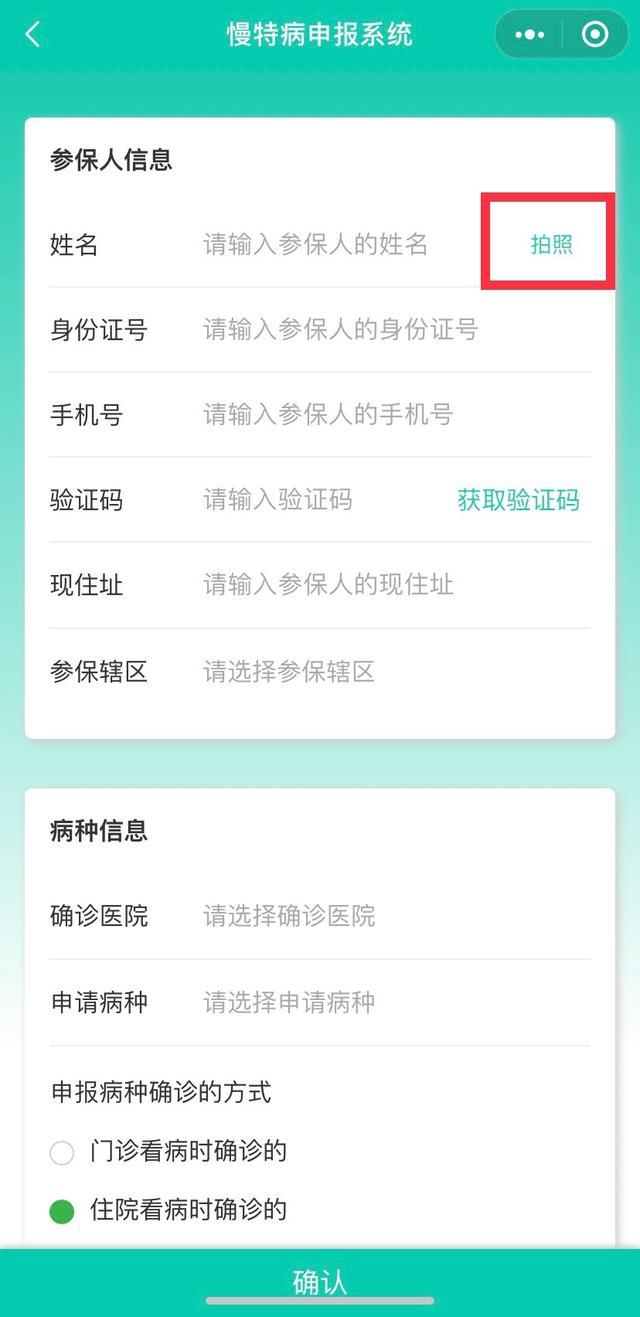Open the mini program more-options menu
The height and width of the screenshot is (1317, 640).
530,35
